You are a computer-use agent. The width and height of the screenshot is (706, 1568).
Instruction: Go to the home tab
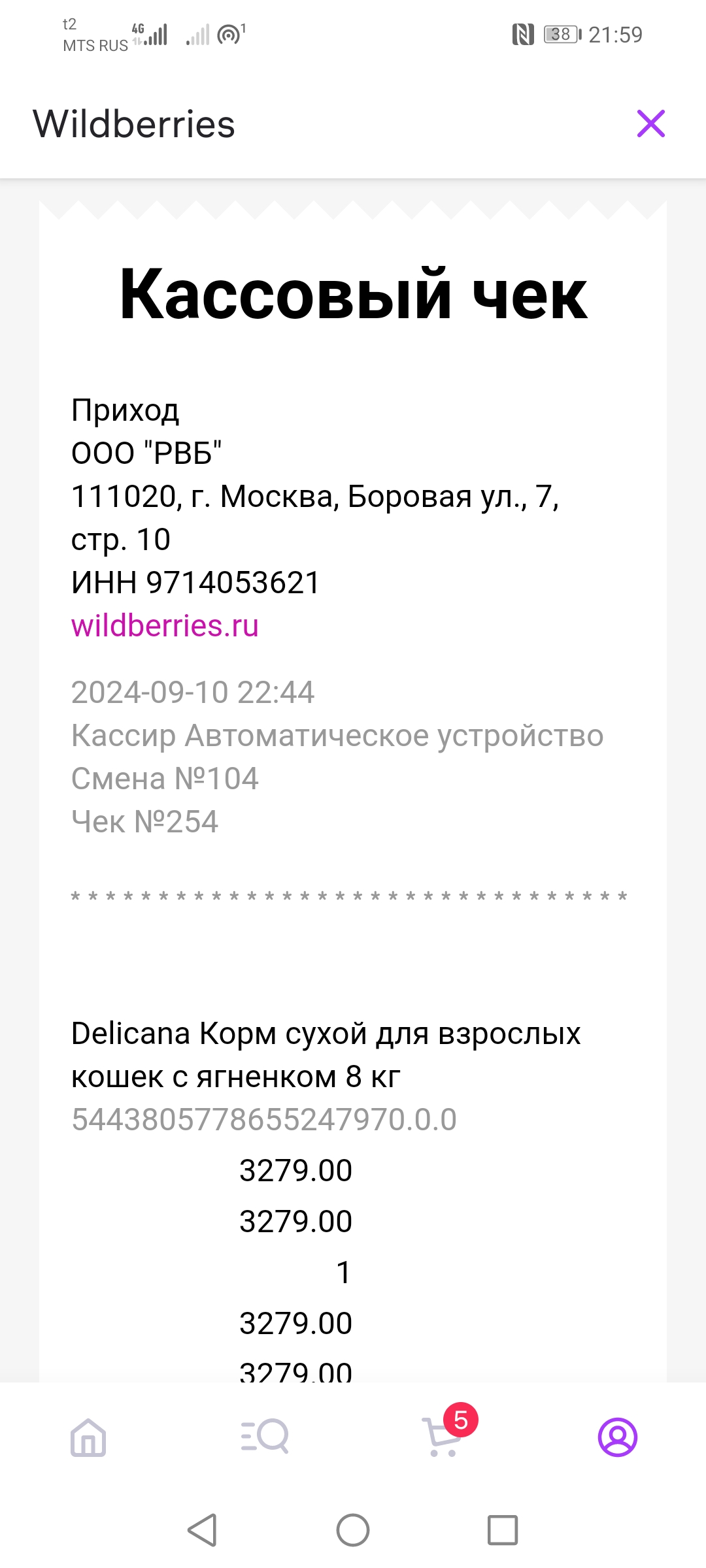point(88,1437)
